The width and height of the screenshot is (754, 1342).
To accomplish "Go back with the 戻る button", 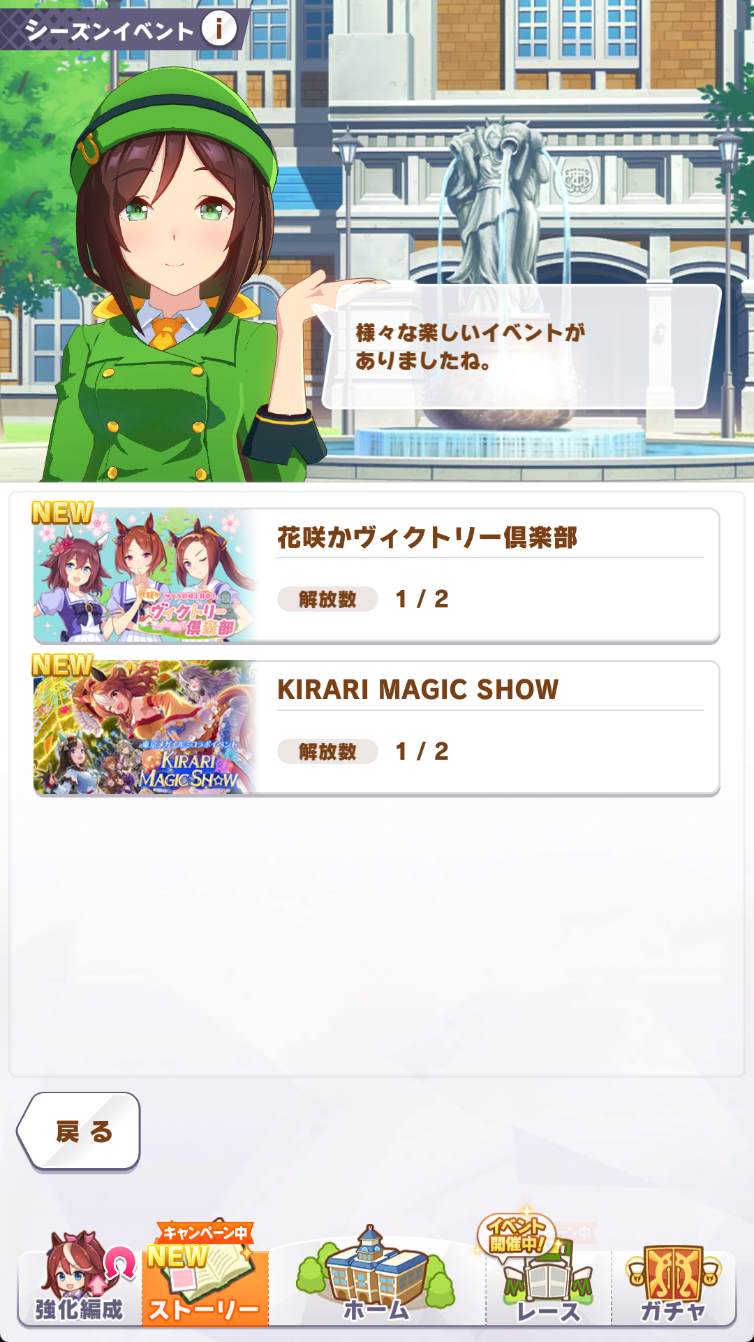I will pyautogui.click(x=80, y=1131).
